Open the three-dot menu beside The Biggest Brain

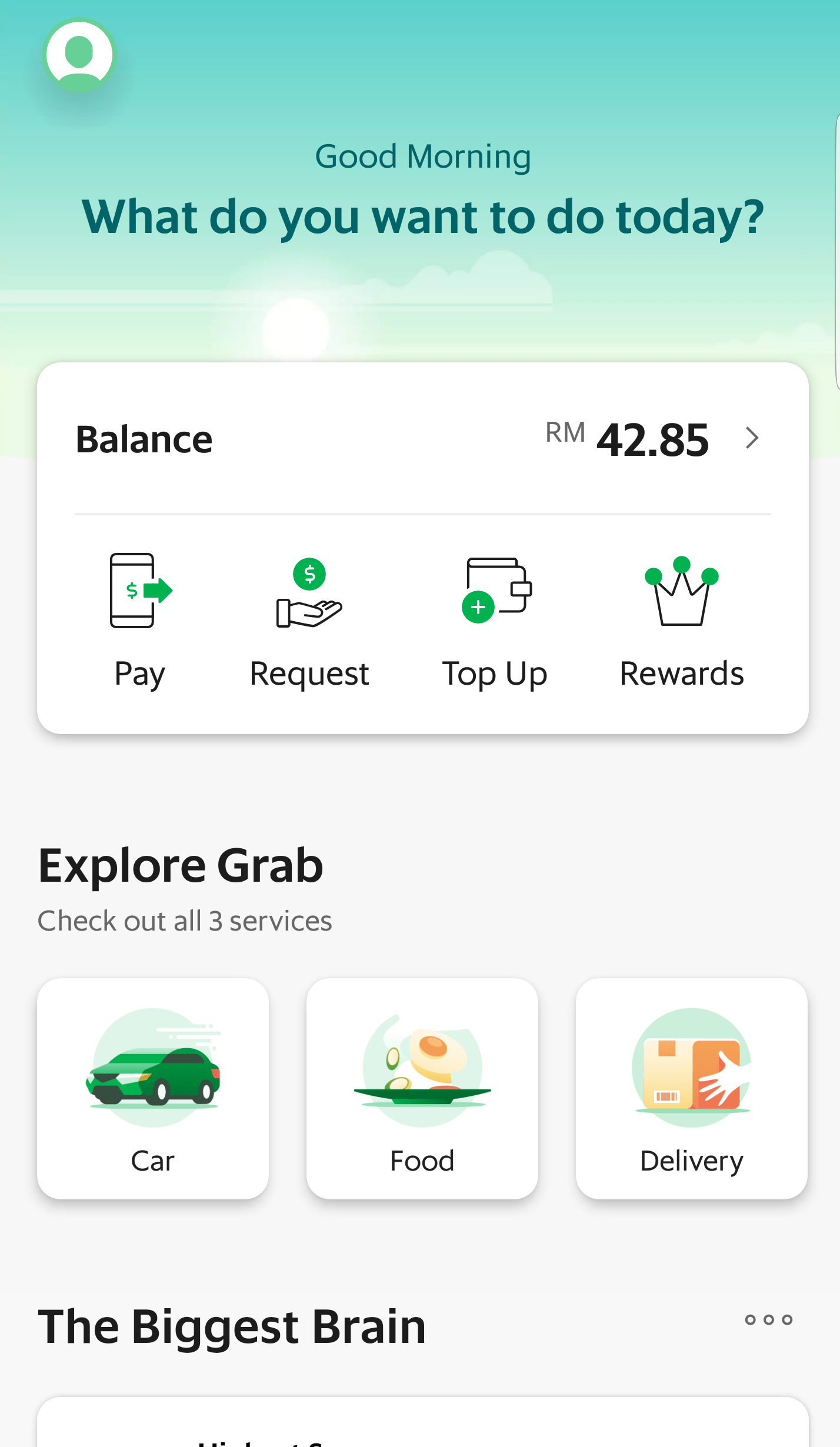point(768,1319)
